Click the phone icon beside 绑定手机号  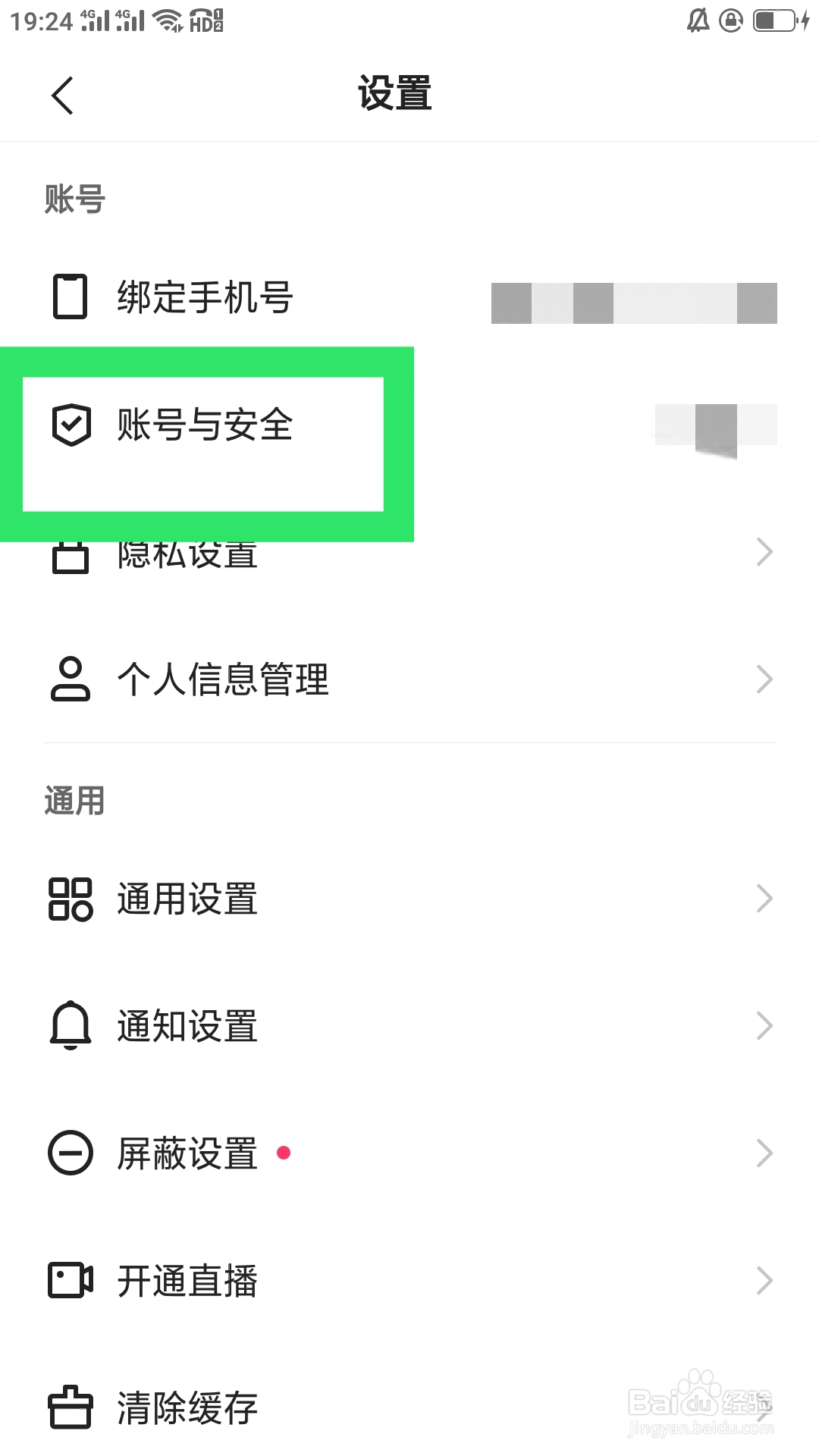point(70,297)
